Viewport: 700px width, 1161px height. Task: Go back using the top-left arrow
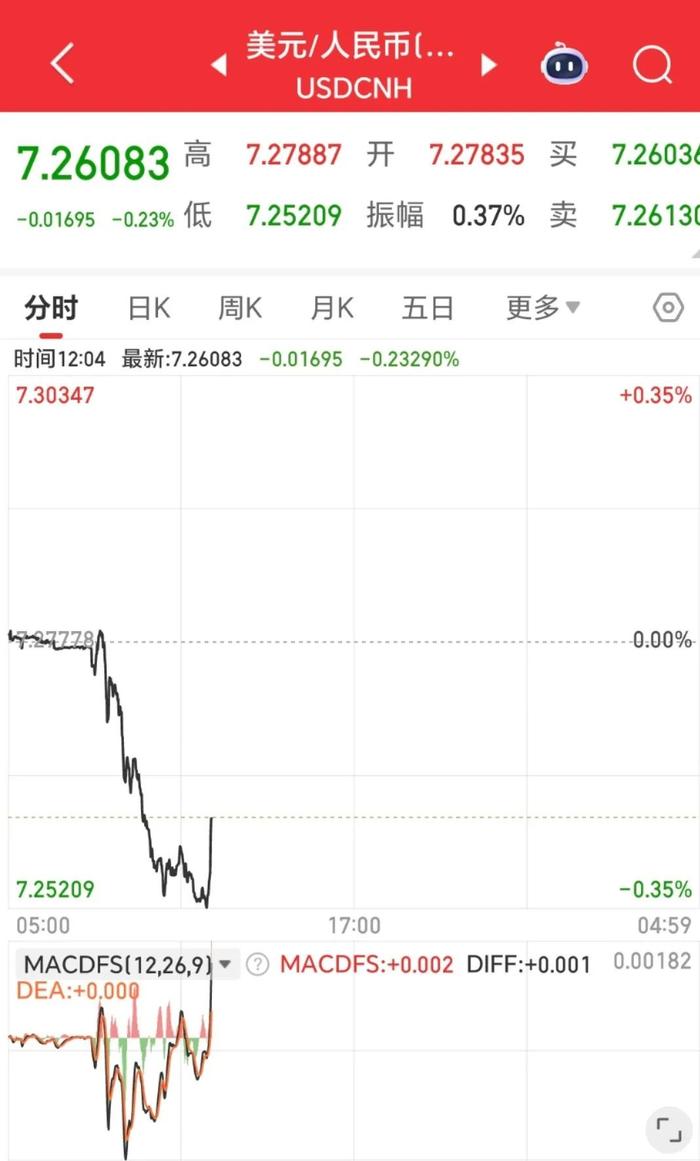[x=62, y=65]
